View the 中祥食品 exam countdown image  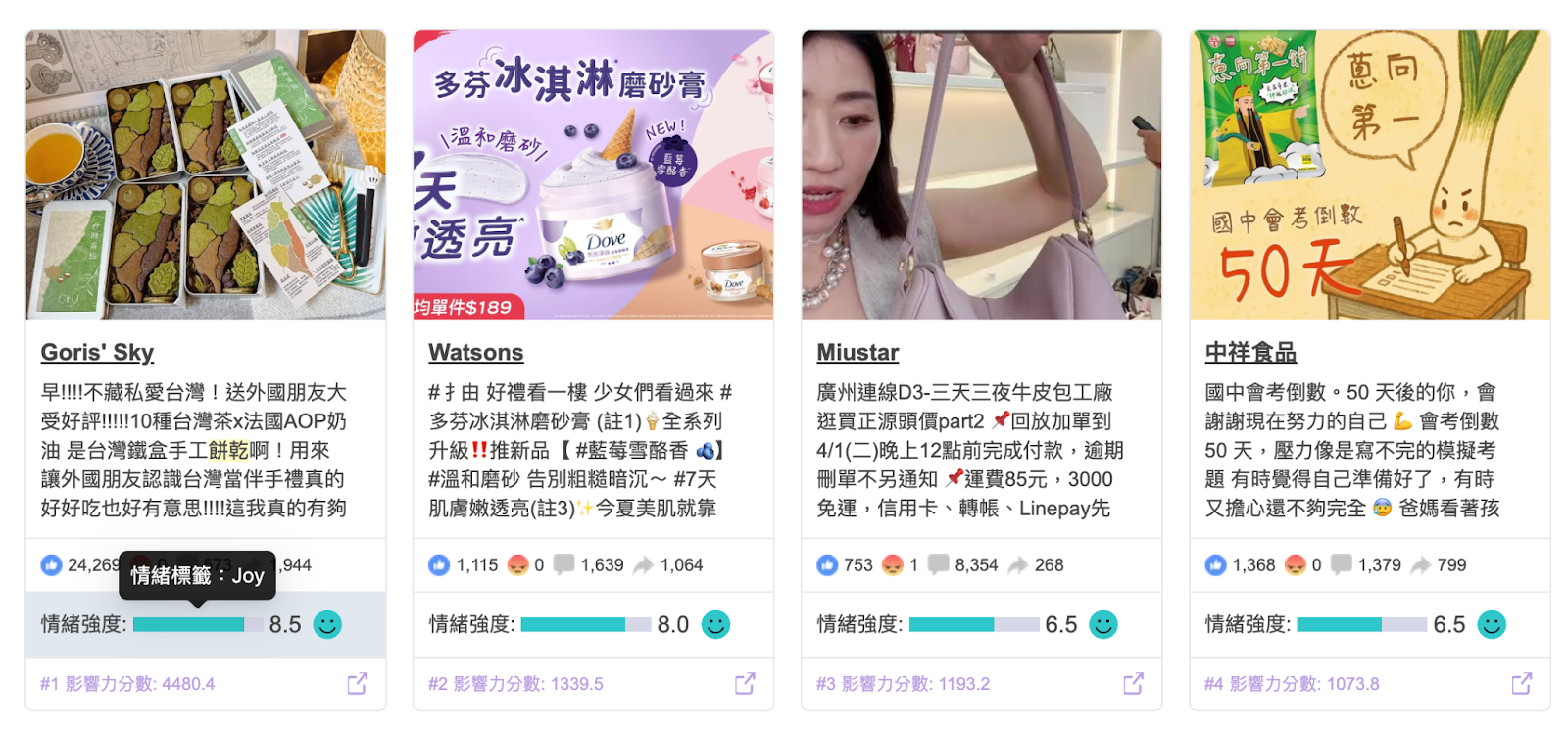1369,175
